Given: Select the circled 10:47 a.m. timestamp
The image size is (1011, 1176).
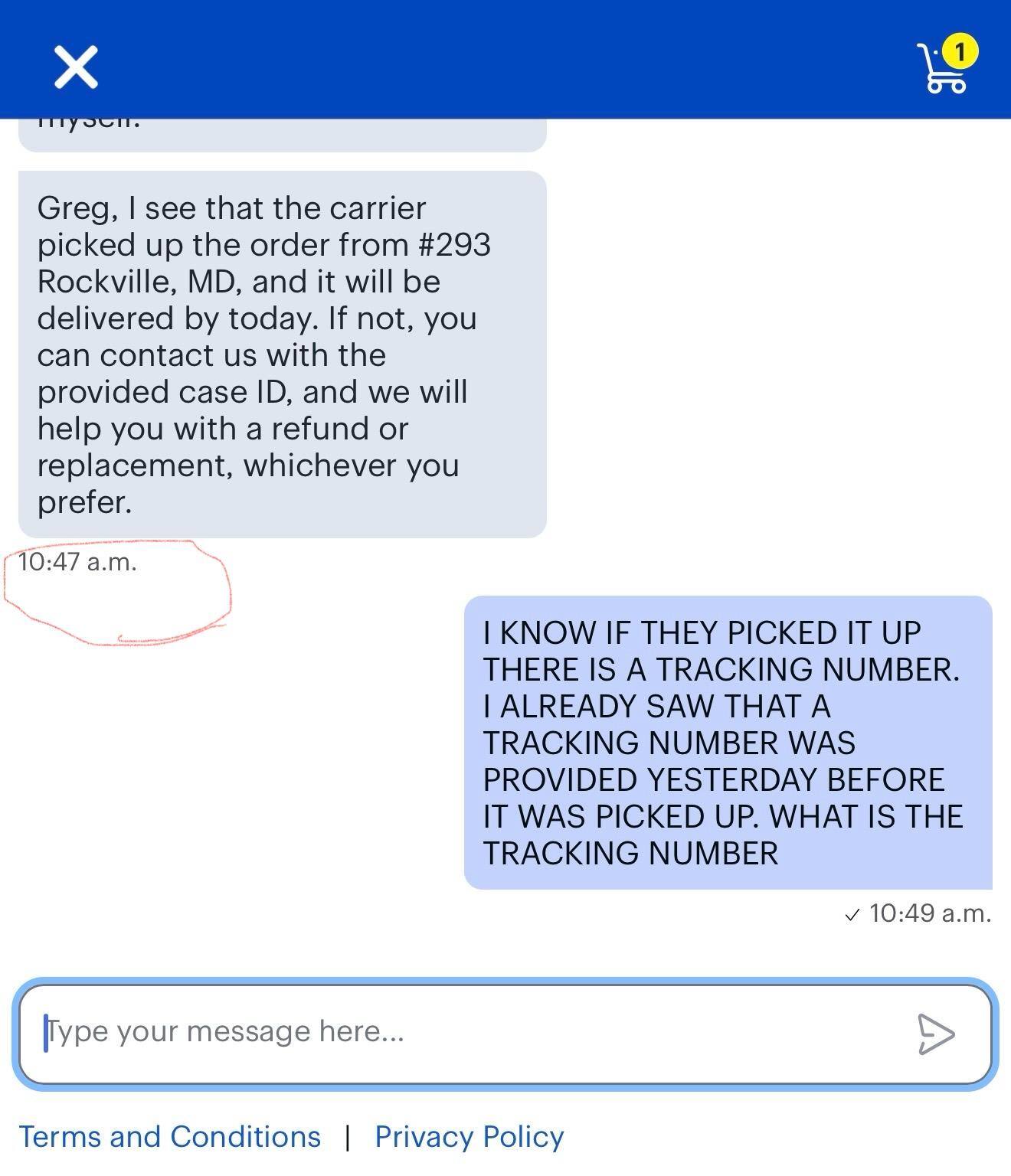Looking at the screenshot, I should pyautogui.click(x=80, y=563).
